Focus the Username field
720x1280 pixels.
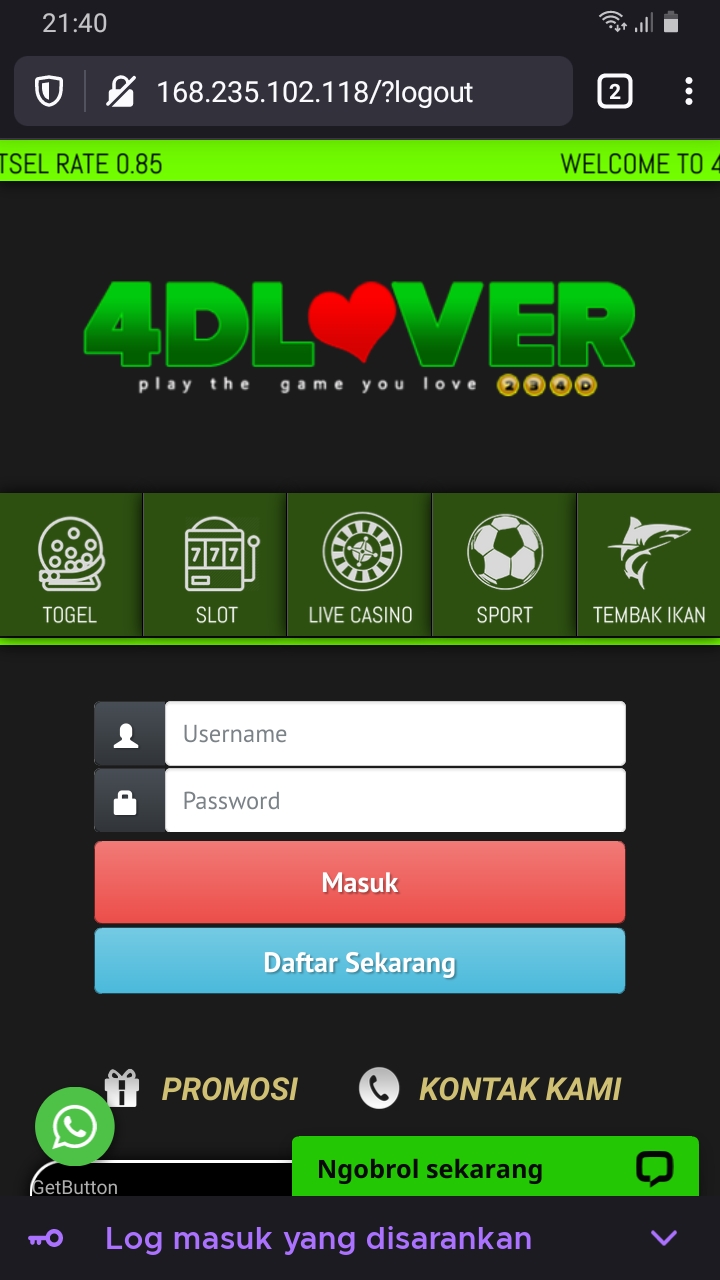394,734
